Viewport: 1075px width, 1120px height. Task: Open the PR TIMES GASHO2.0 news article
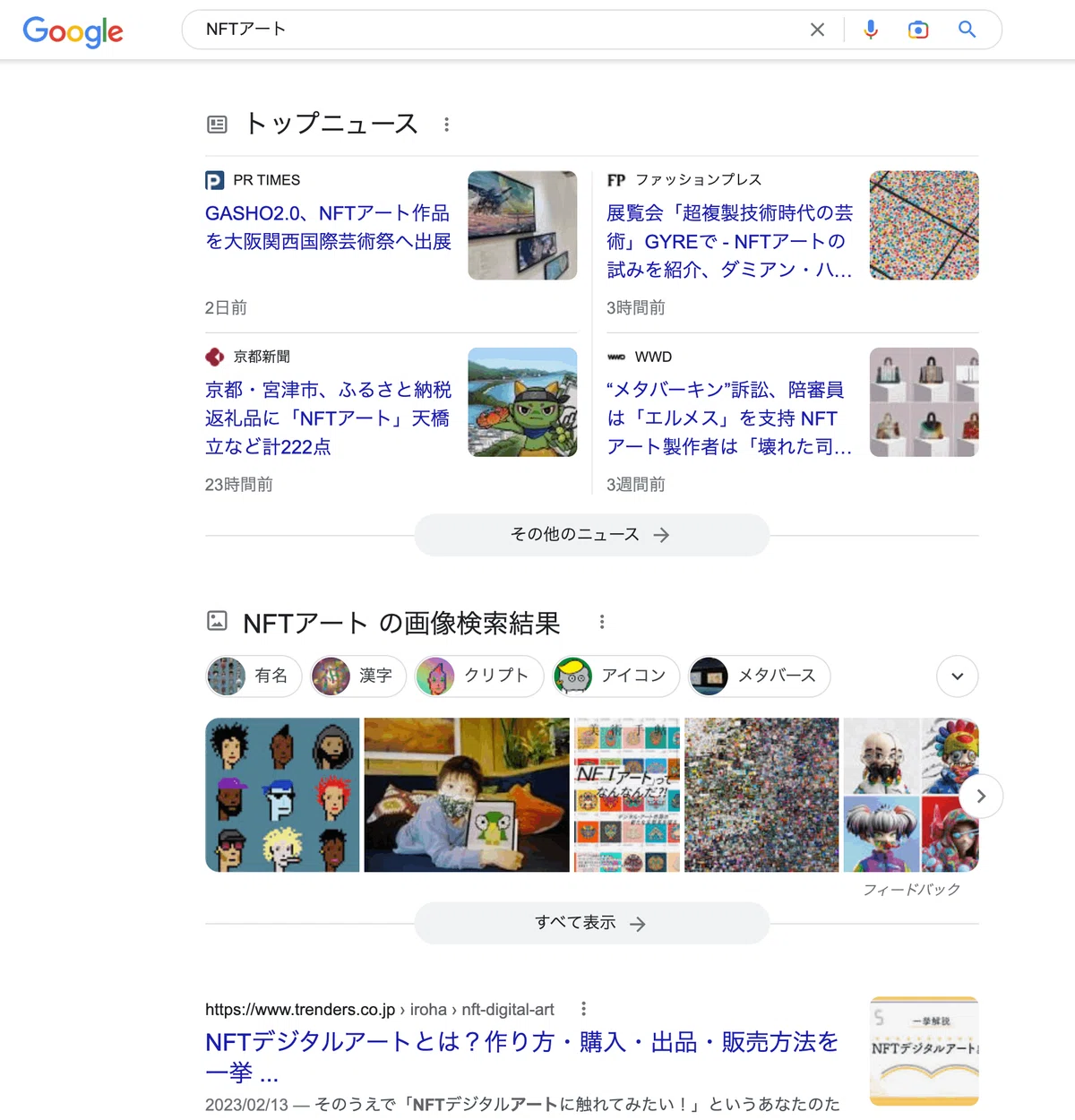[328, 228]
